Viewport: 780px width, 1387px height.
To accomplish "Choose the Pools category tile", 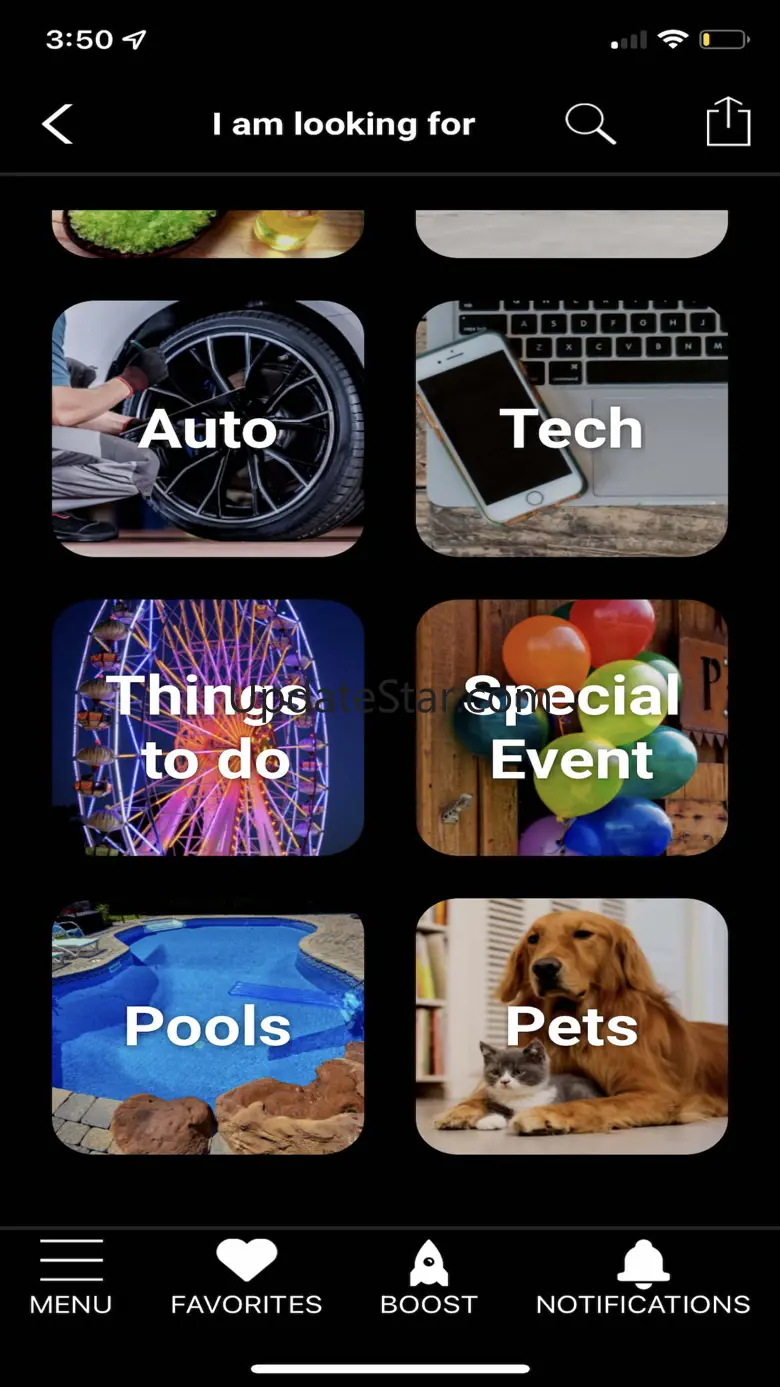I will coord(208,1026).
